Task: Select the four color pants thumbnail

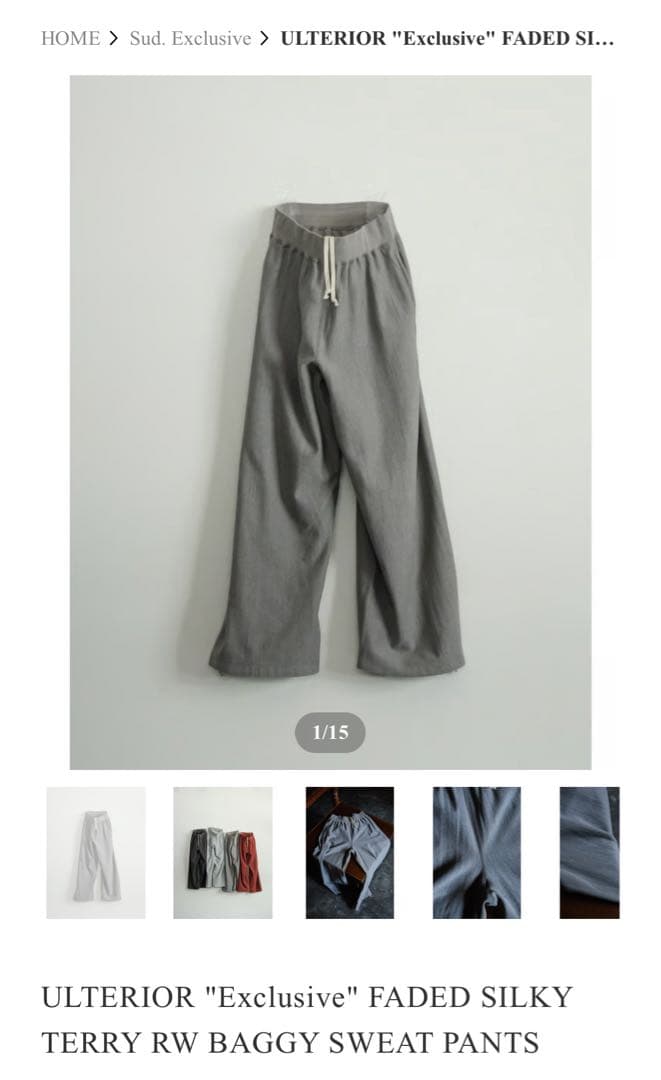Action: [x=223, y=853]
